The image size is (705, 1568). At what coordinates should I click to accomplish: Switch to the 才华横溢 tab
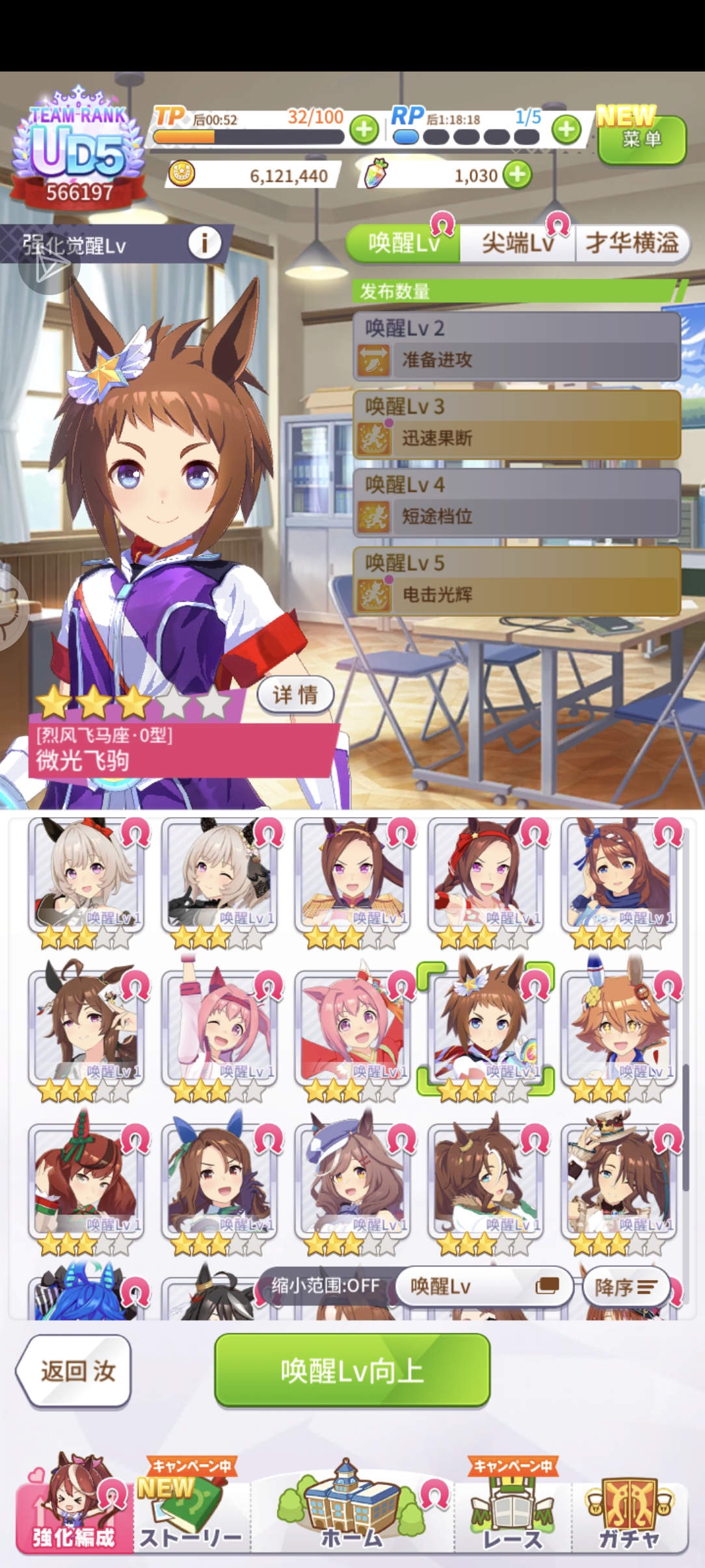pos(632,244)
